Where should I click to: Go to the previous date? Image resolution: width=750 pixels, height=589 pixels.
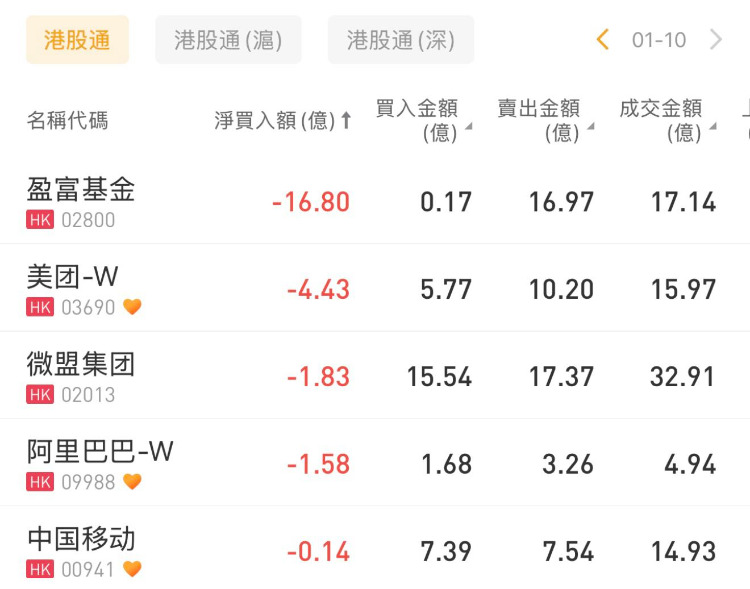pyautogui.click(x=602, y=40)
